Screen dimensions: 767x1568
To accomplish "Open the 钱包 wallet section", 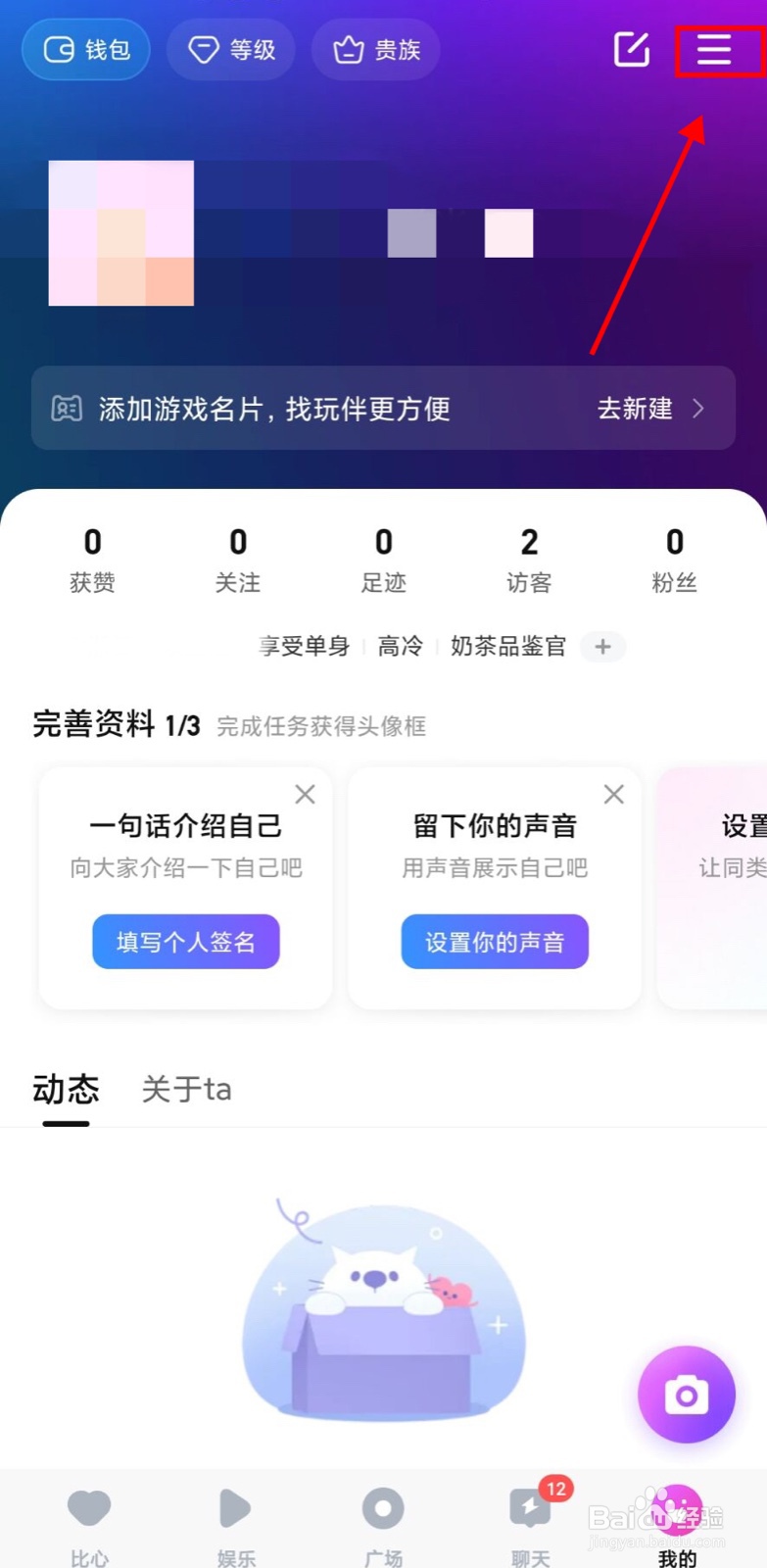I will 85,50.
